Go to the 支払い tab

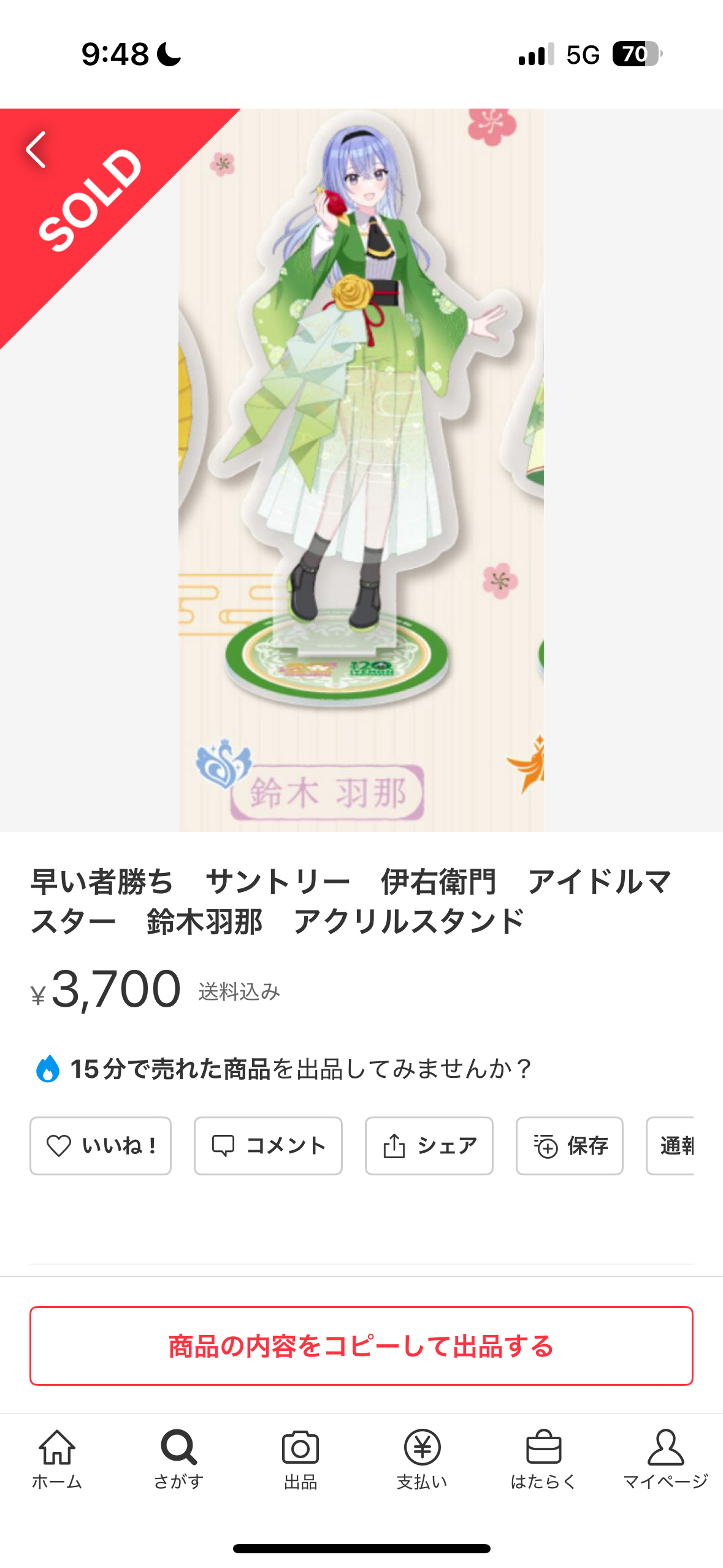tap(422, 1460)
